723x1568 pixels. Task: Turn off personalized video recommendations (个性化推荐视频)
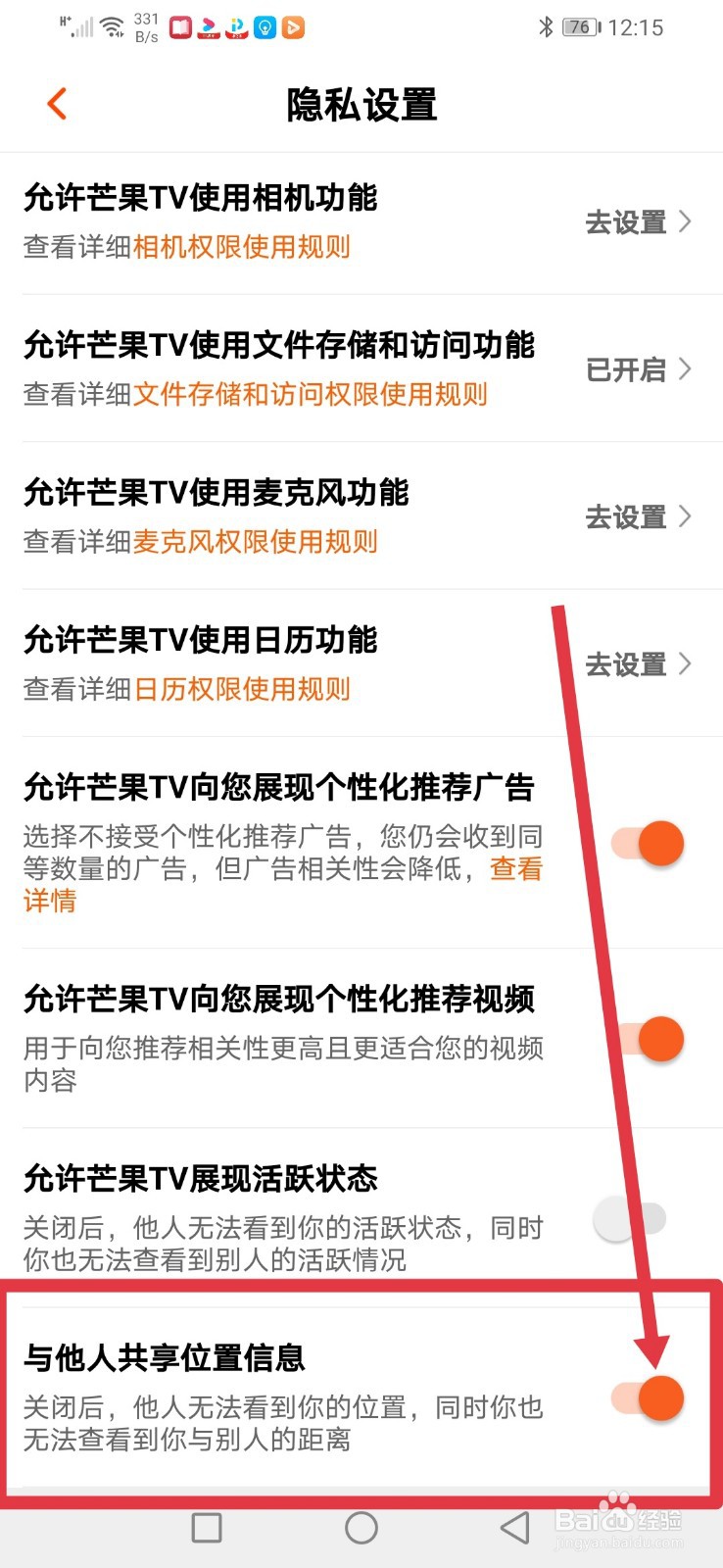click(x=648, y=1039)
